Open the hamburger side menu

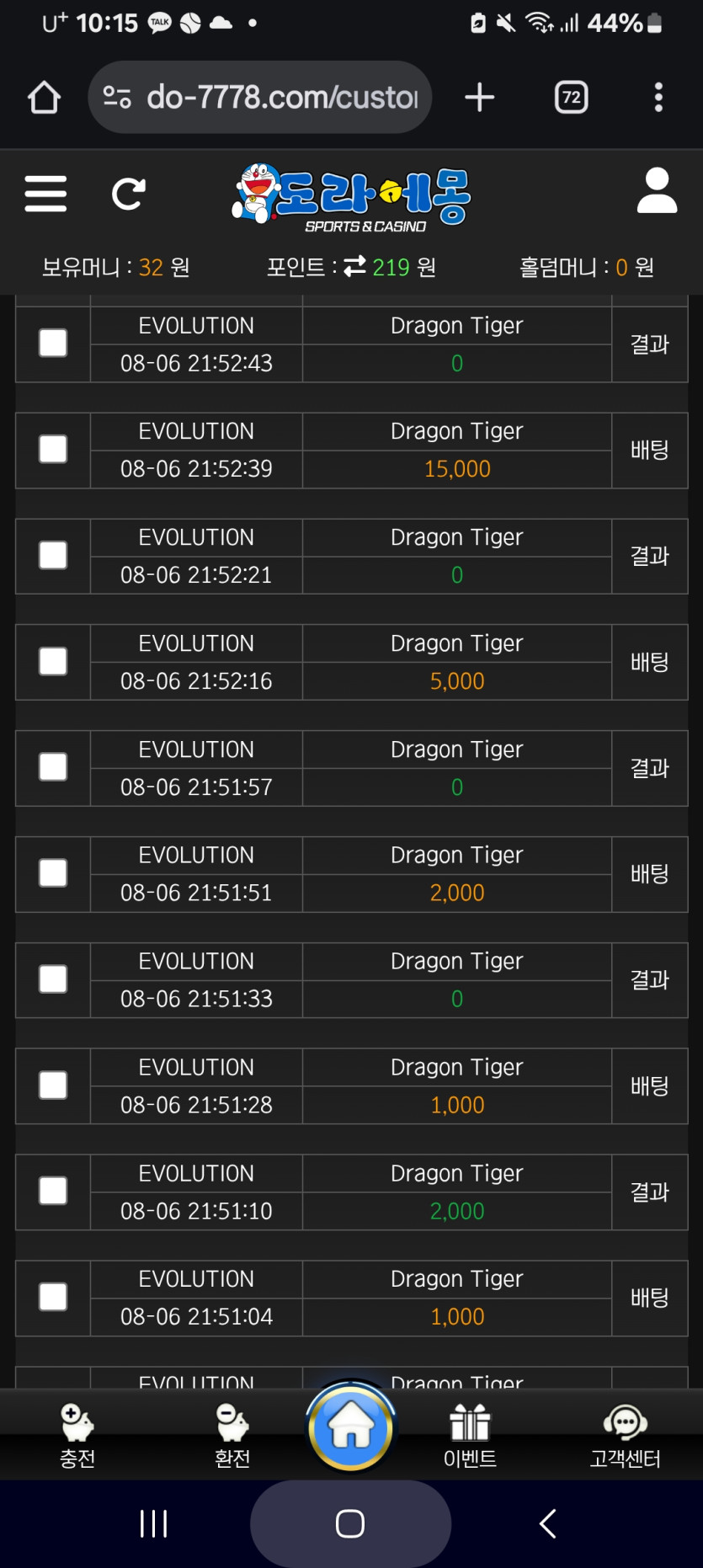point(45,194)
